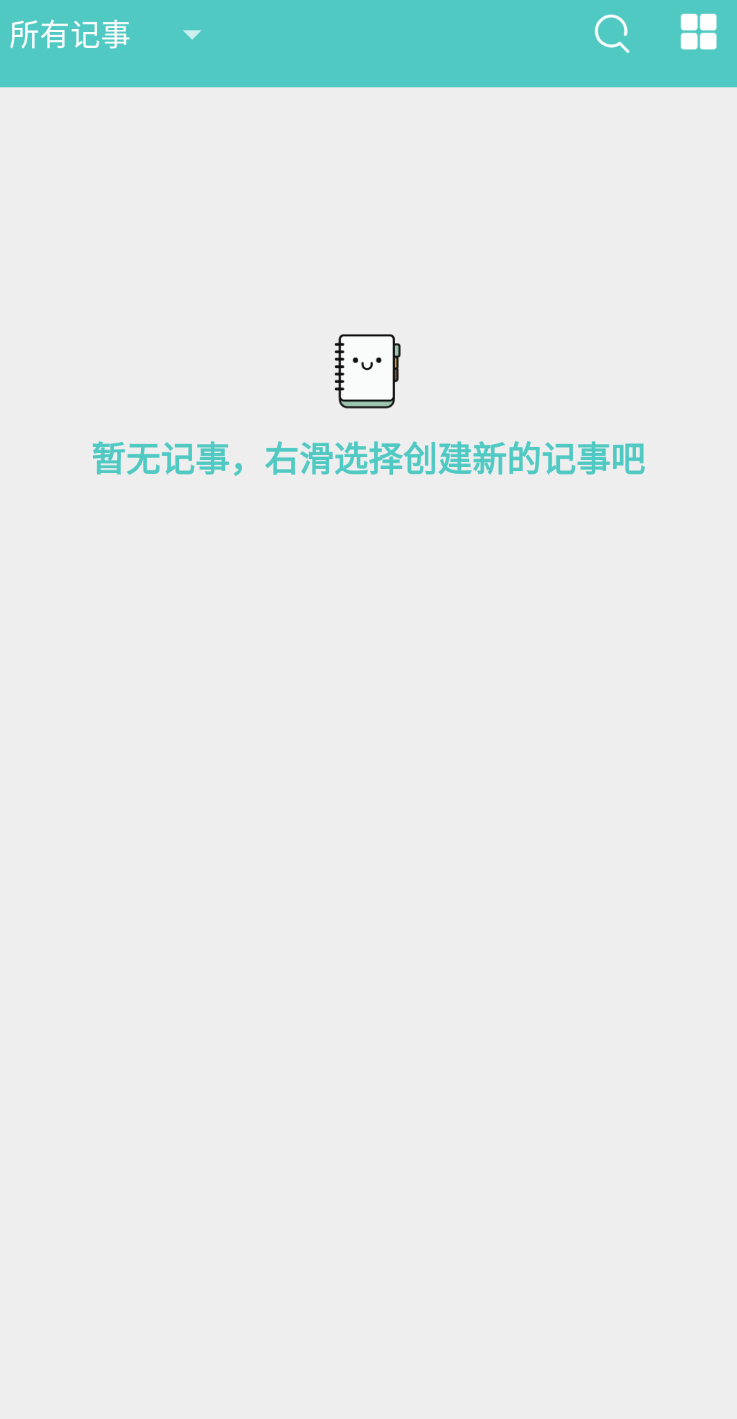Click the downward chevron beside the title
The image size is (737, 1419).
pos(191,34)
